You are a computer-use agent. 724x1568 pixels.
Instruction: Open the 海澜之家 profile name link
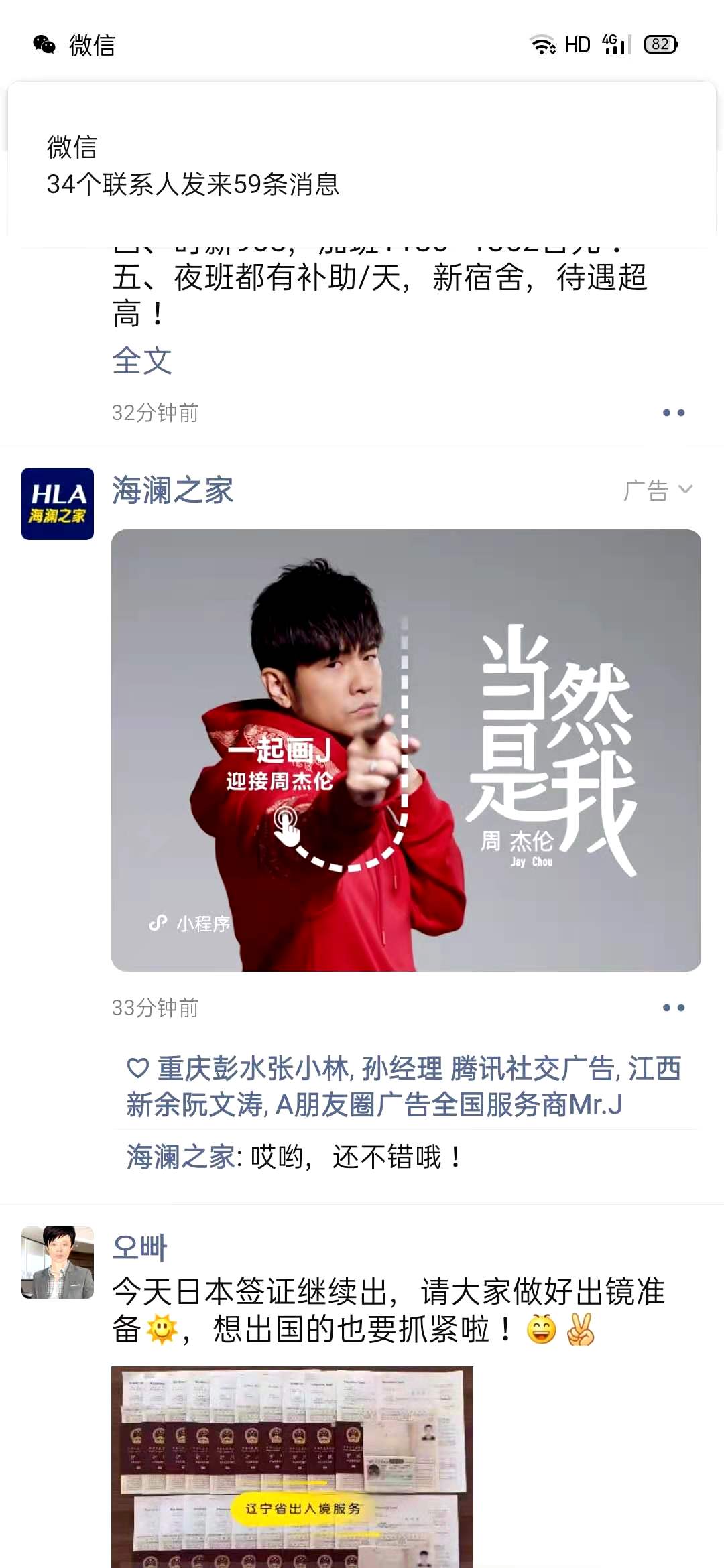[172, 491]
